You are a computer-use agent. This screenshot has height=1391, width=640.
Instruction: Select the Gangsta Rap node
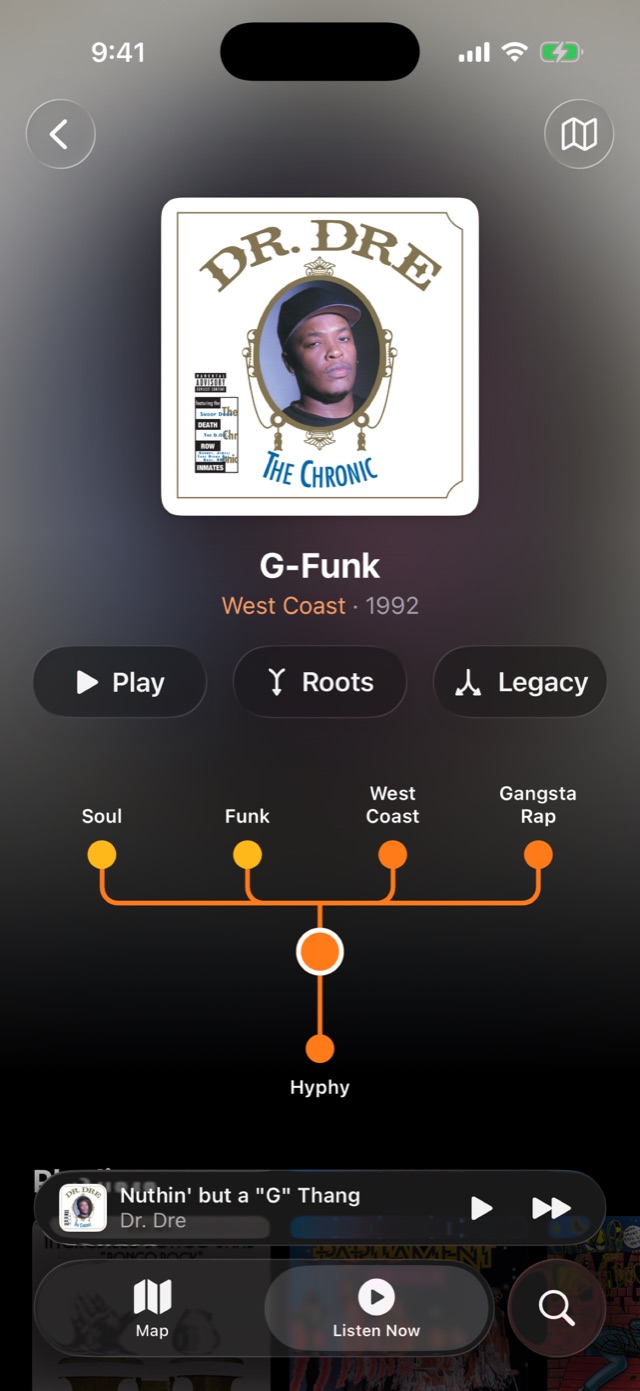(538, 855)
